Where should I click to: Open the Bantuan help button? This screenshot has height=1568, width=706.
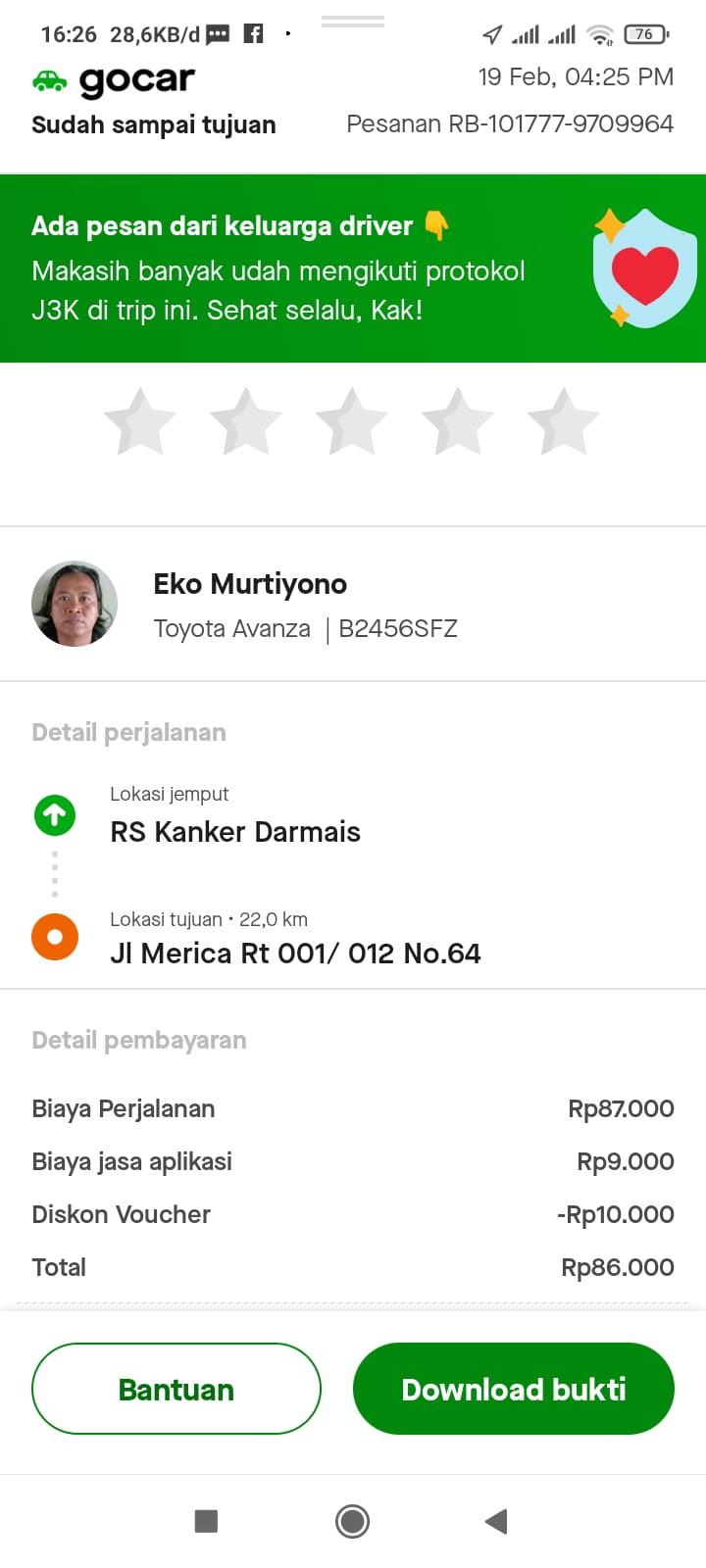click(176, 1389)
